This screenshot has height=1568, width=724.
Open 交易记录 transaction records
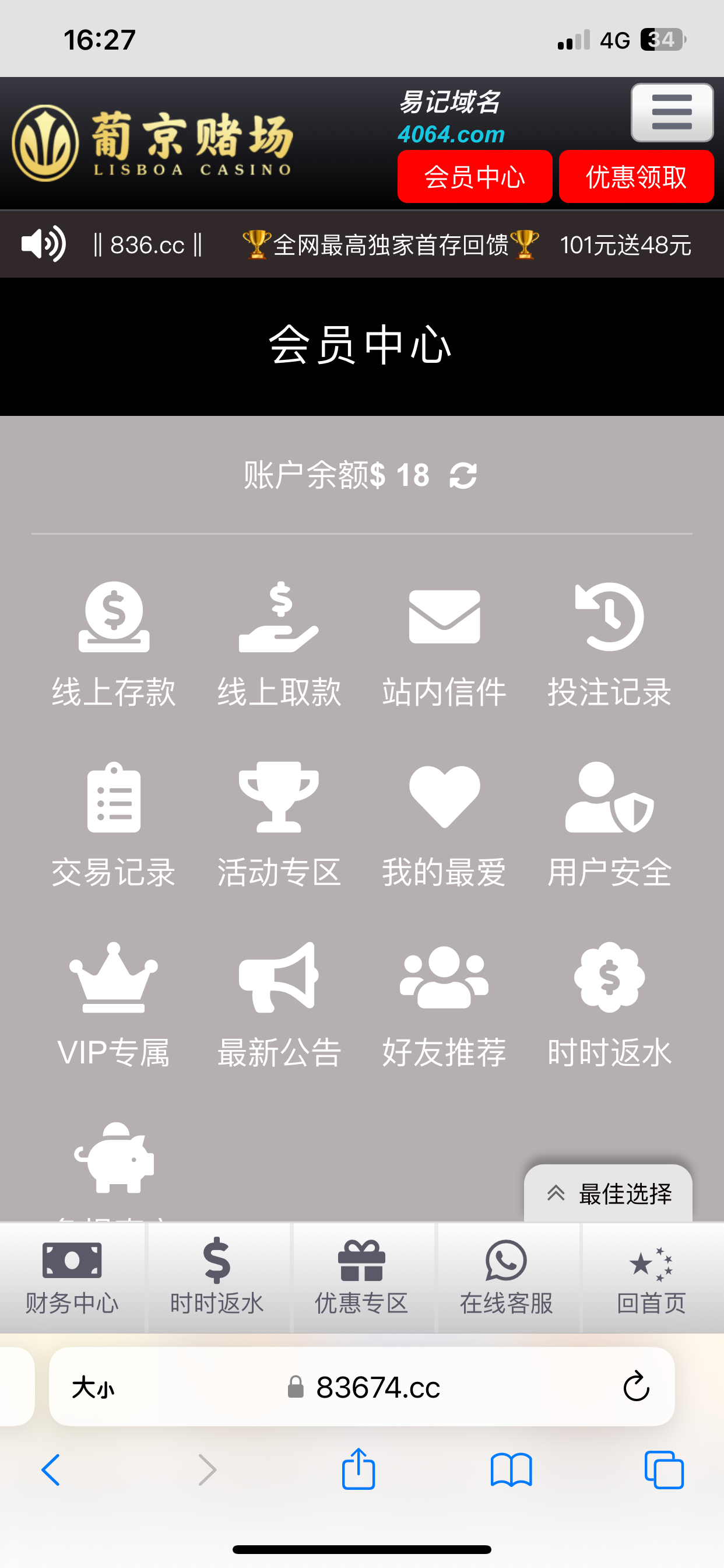[114, 824]
